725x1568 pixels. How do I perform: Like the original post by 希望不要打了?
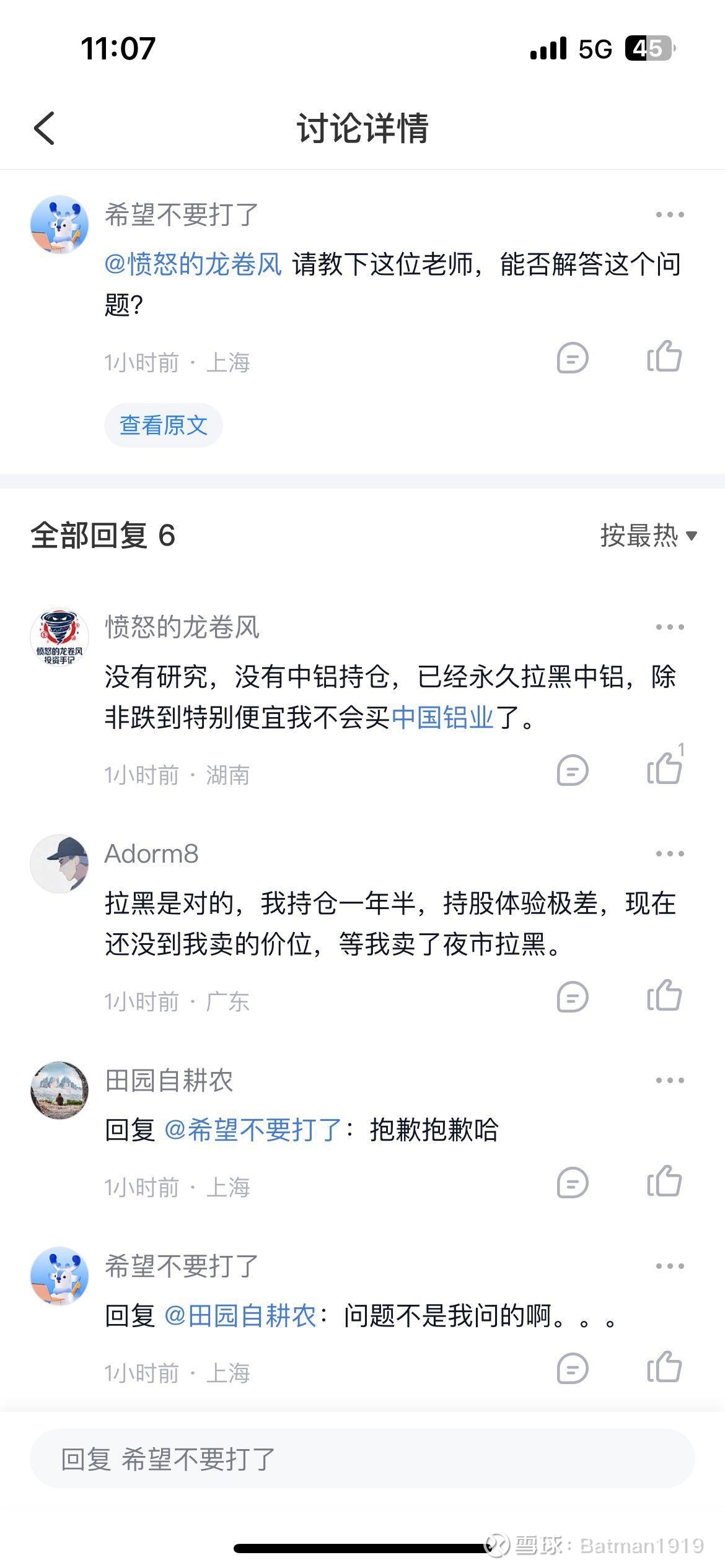664,357
